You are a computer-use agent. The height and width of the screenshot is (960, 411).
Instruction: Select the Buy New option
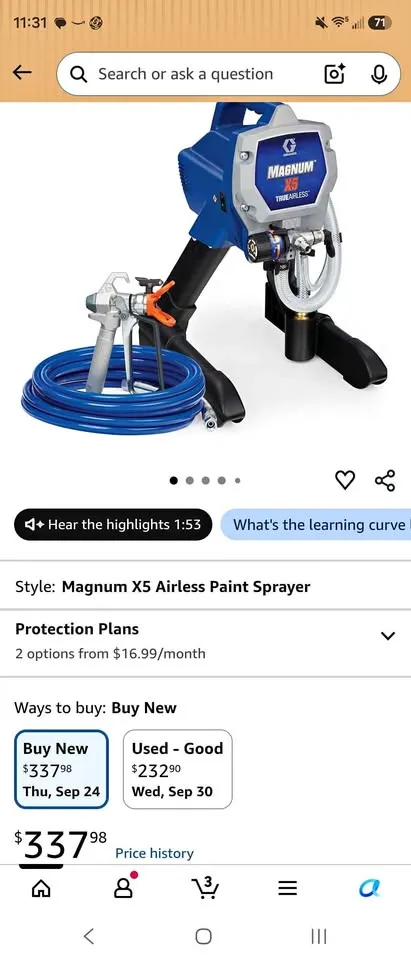coord(61,770)
